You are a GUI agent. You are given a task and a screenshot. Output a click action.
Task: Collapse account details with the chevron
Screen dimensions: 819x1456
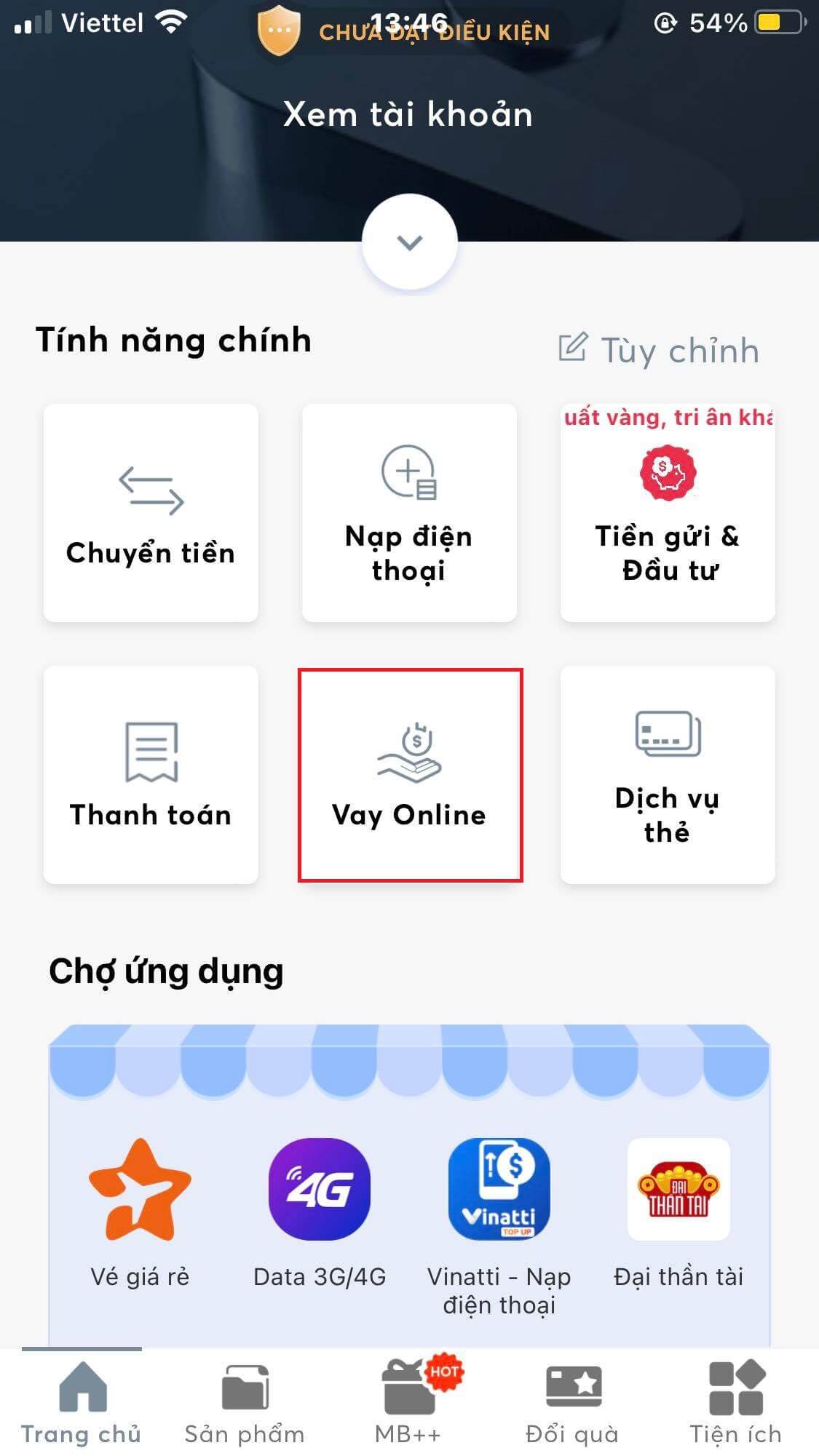(409, 242)
